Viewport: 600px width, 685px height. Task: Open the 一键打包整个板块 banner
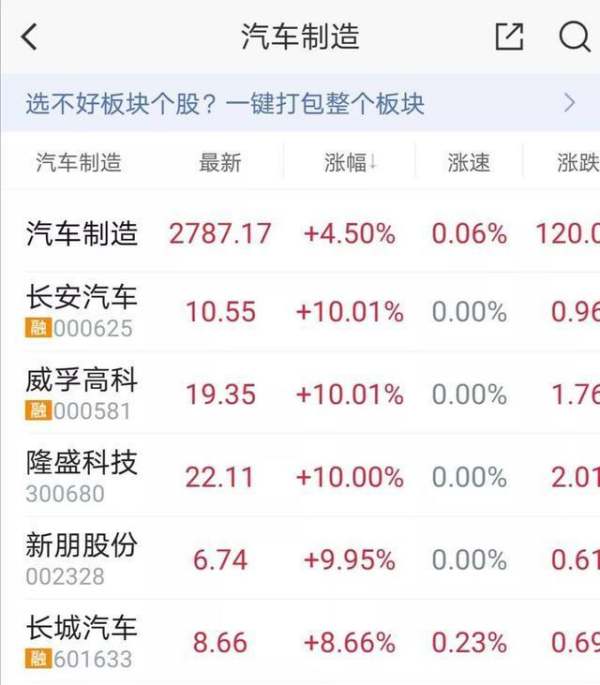click(x=300, y=104)
